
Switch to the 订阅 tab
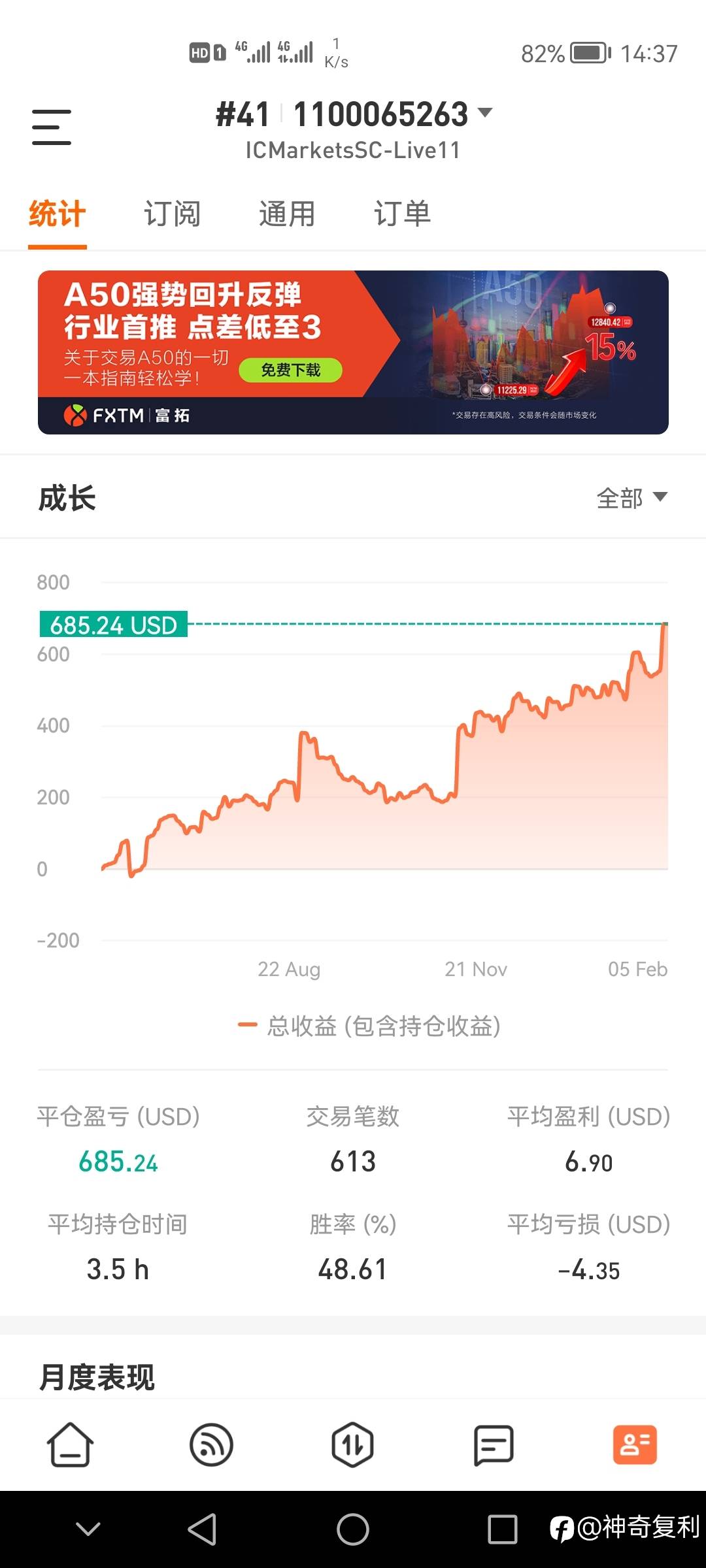tap(172, 214)
